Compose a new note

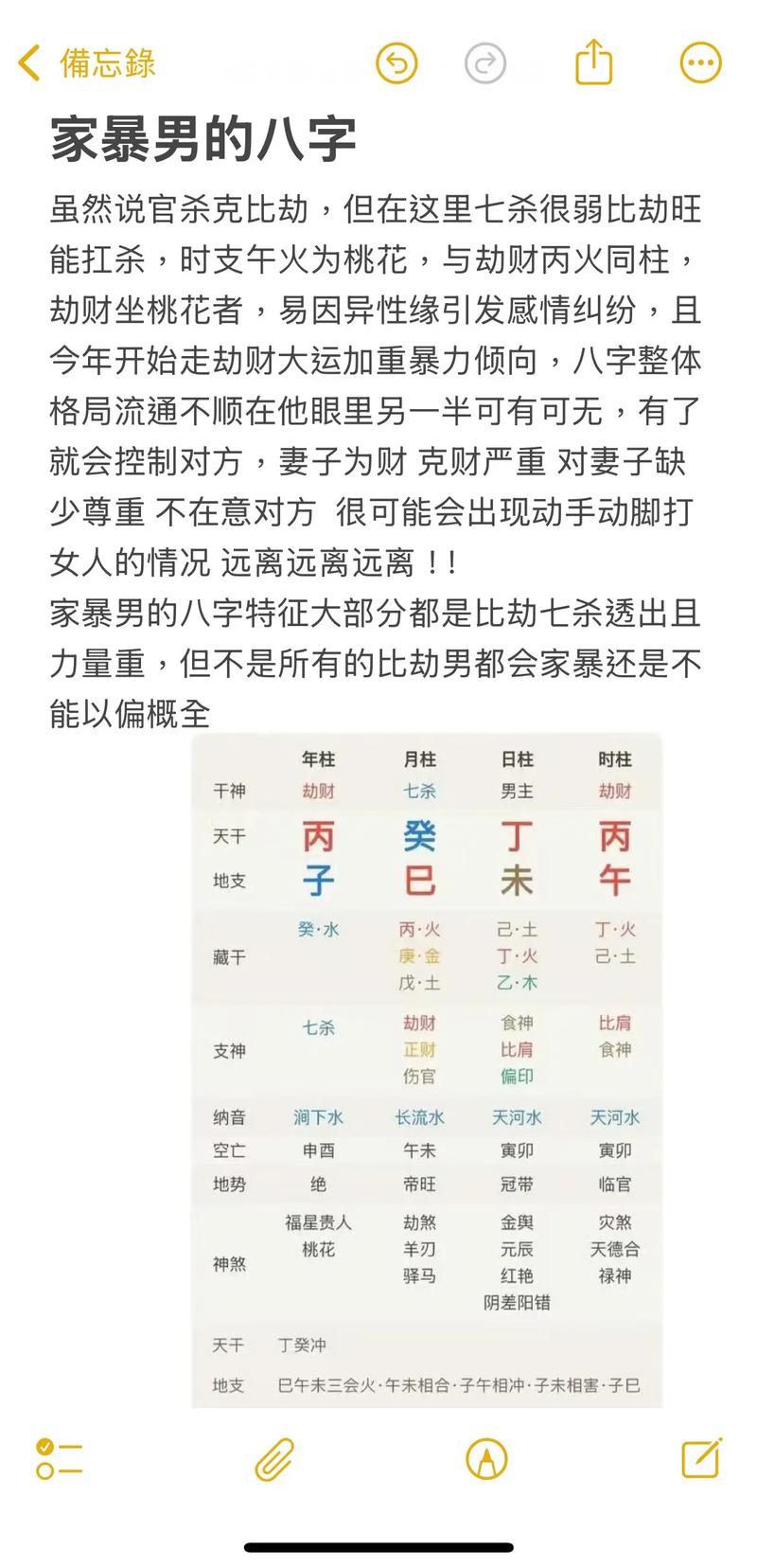coord(702,1457)
